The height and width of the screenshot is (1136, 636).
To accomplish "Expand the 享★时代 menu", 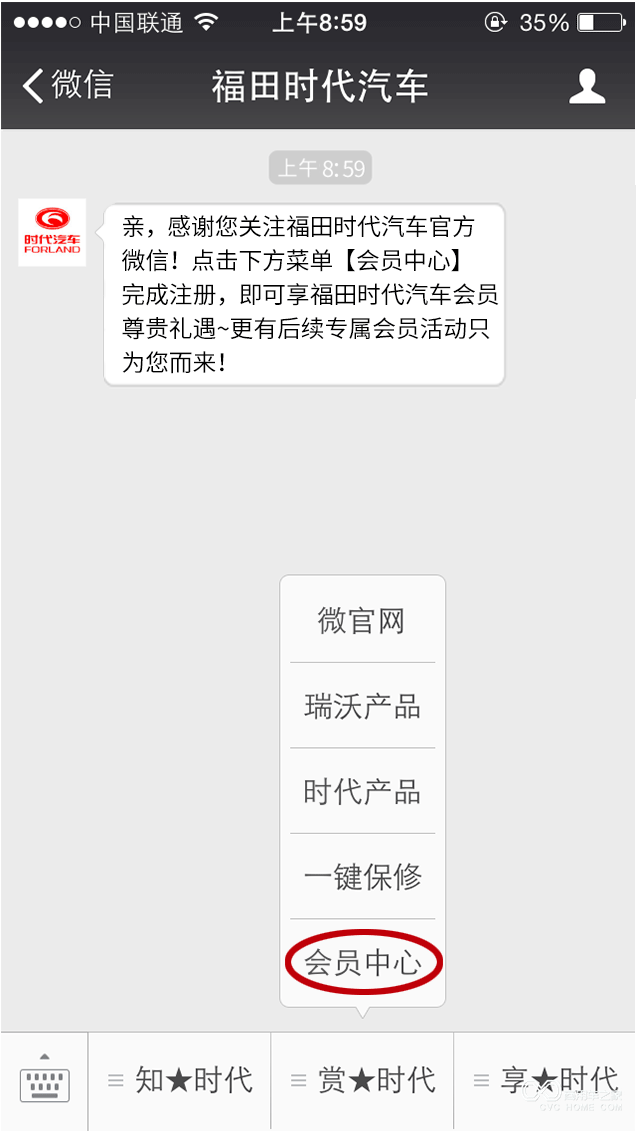I will (545, 1081).
